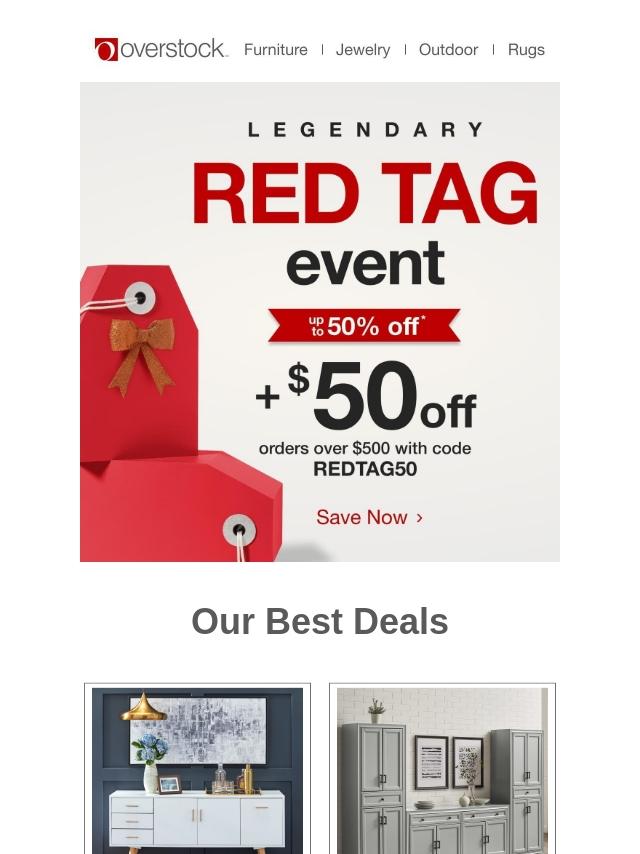View the gray storage cabinet deal card
Viewport: 640px width, 854px height.
coord(442,768)
